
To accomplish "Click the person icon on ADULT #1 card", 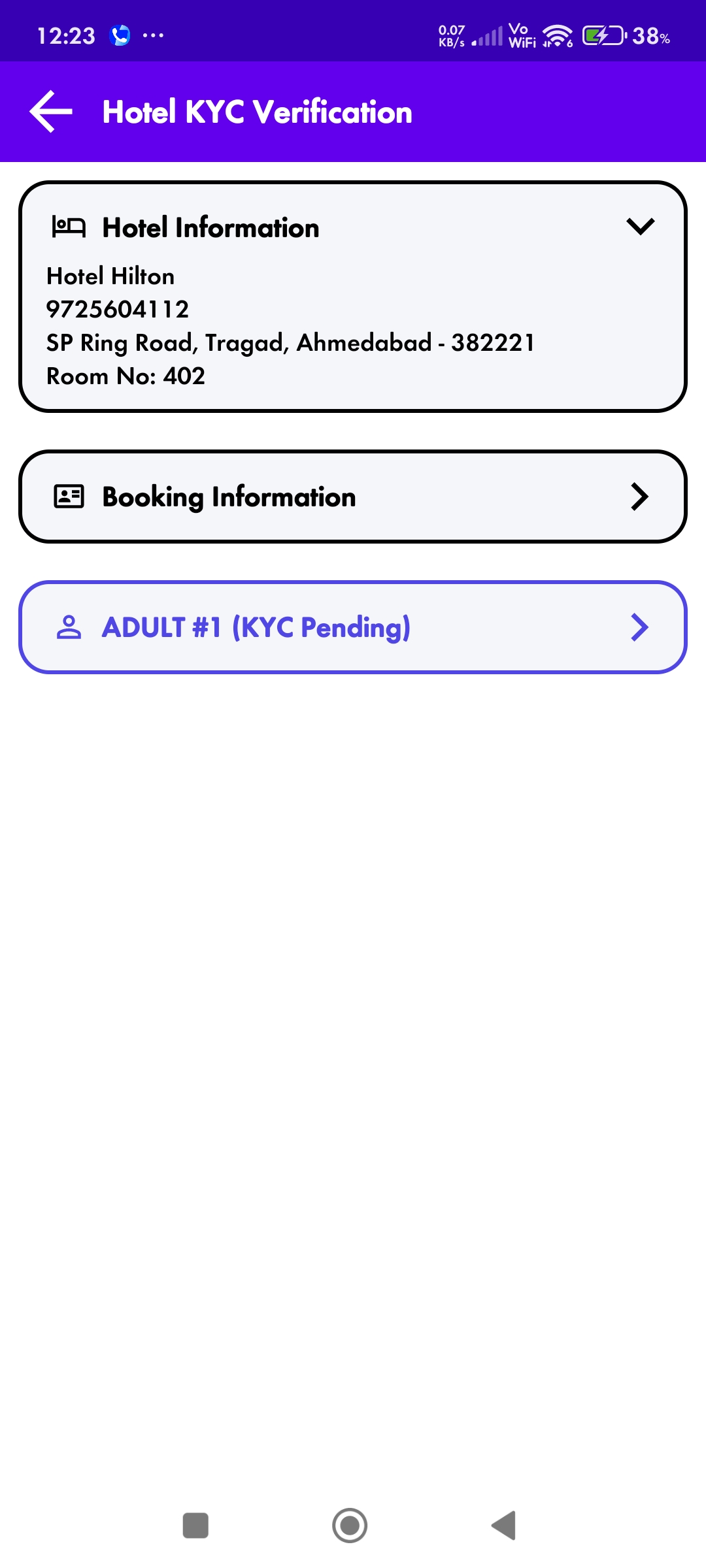I will [68, 627].
